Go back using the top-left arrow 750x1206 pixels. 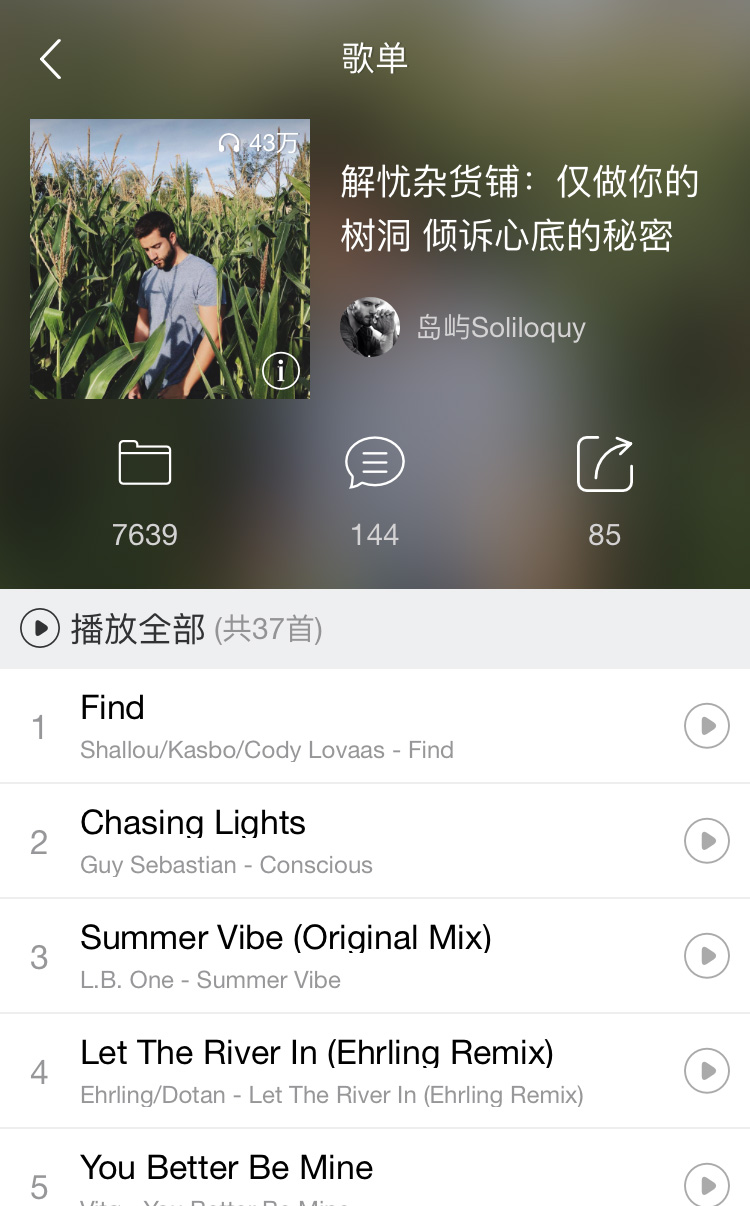point(51,59)
